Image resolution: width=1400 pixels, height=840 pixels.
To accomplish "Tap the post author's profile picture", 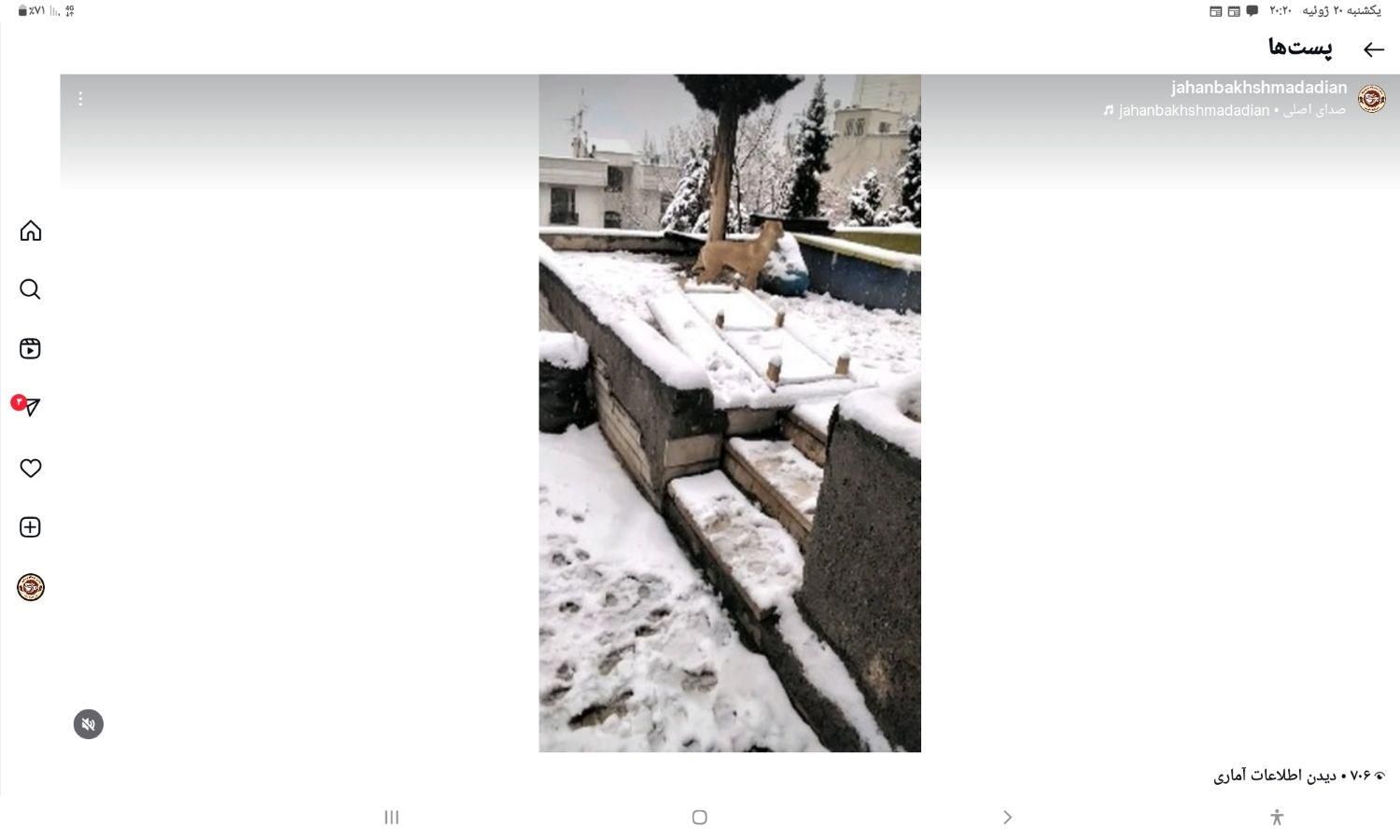I will point(1371,98).
